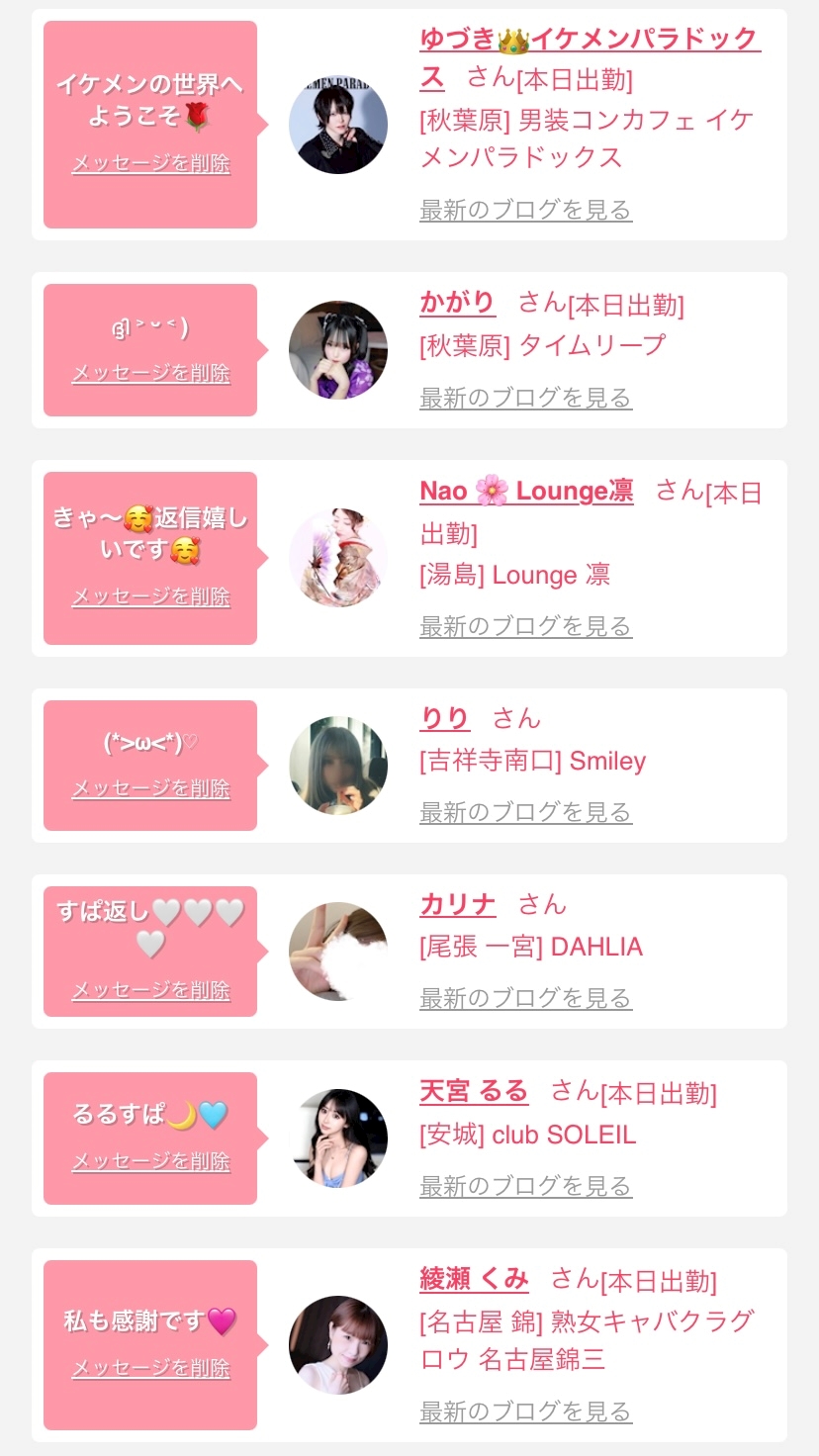Delete the 私も感謝です message
The image size is (819, 1456).
pyautogui.click(x=150, y=1369)
